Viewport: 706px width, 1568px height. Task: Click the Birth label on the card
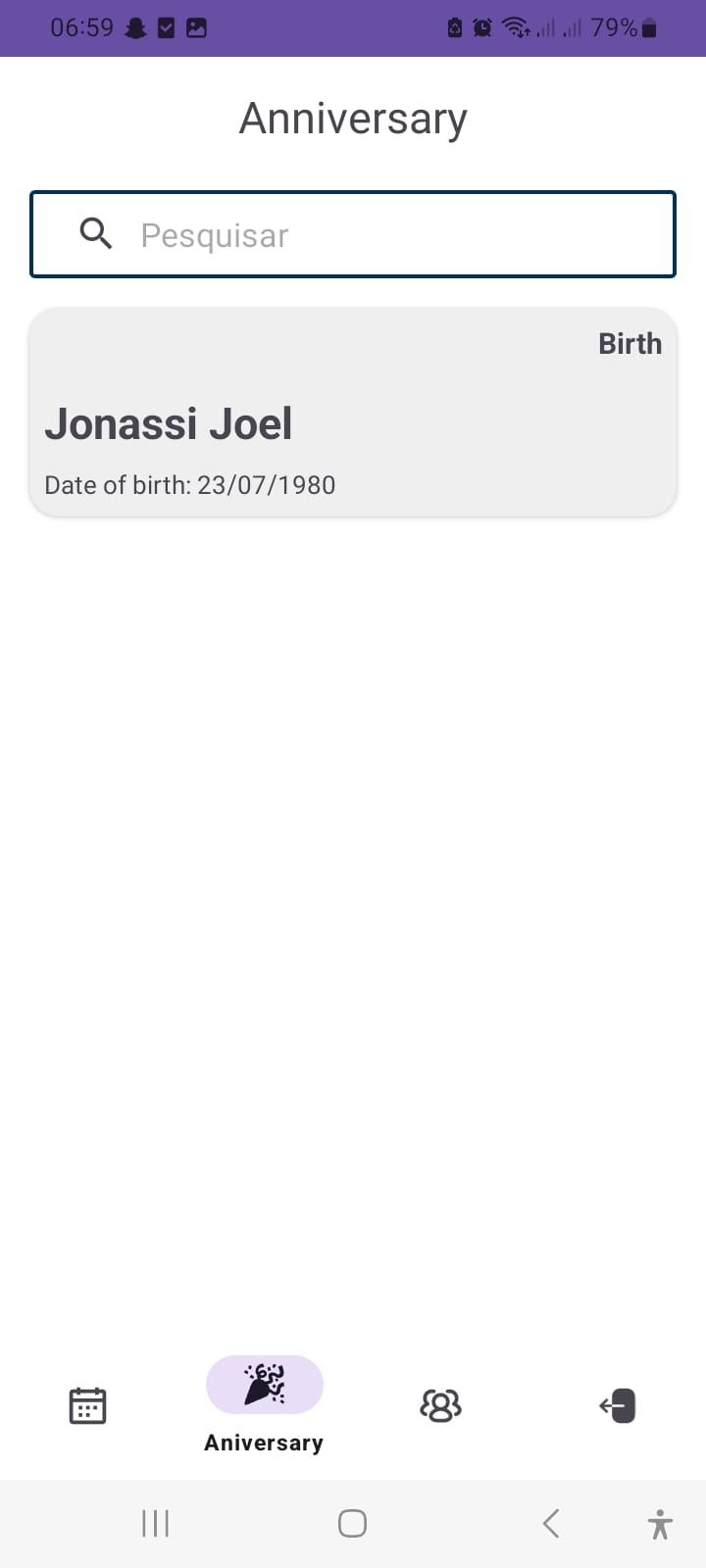click(x=630, y=343)
